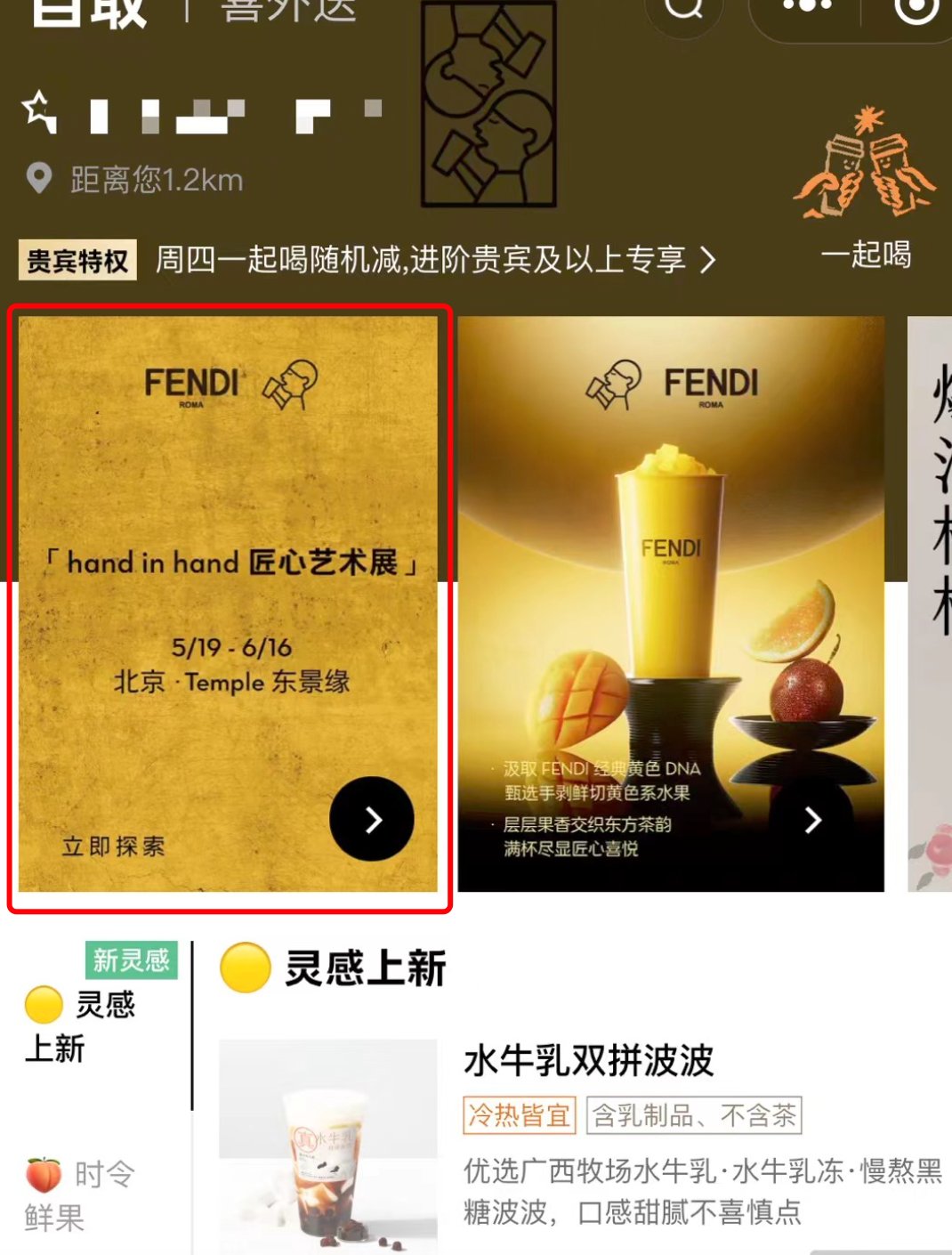Switch to the 喜外送 delivery tab

pos(289,11)
